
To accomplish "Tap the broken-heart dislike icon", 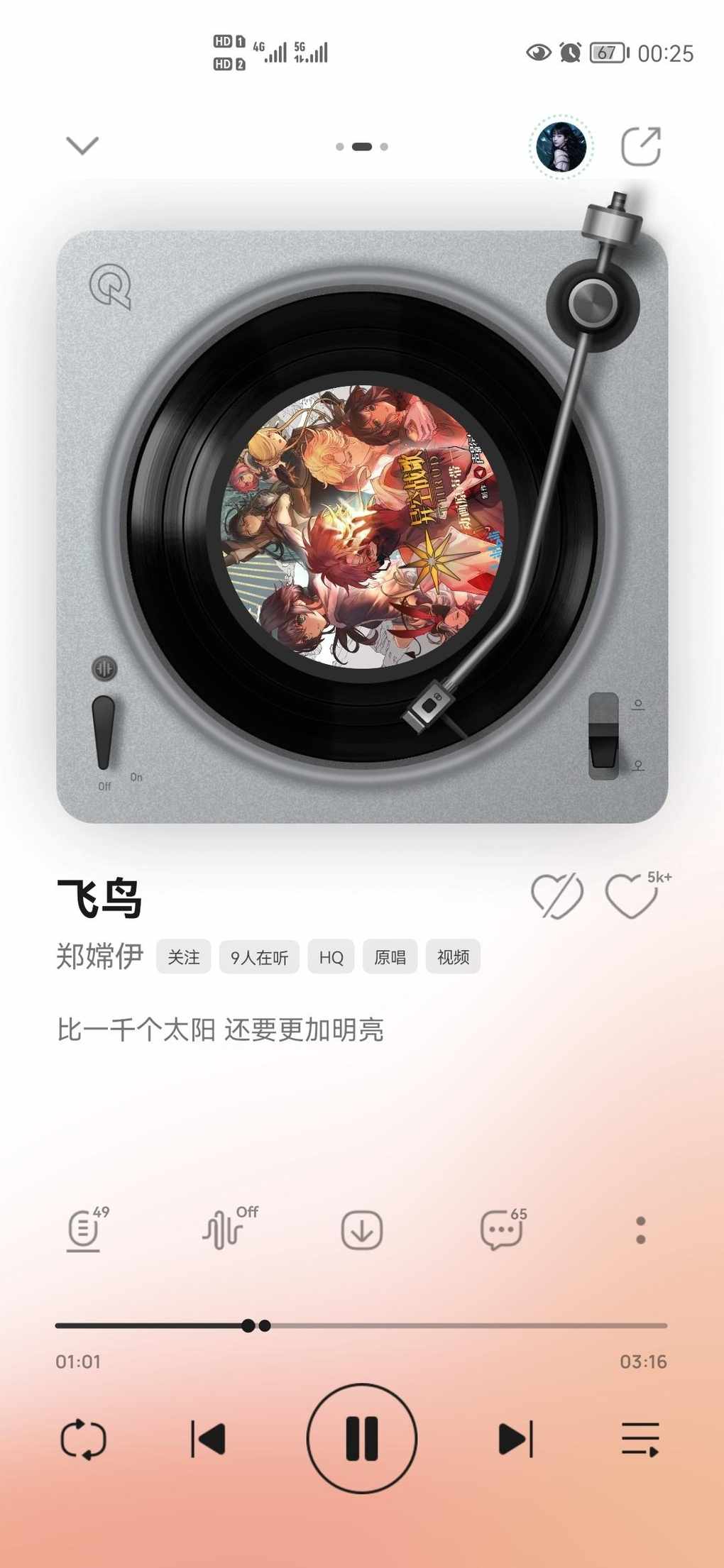I will [x=557, y=896].
